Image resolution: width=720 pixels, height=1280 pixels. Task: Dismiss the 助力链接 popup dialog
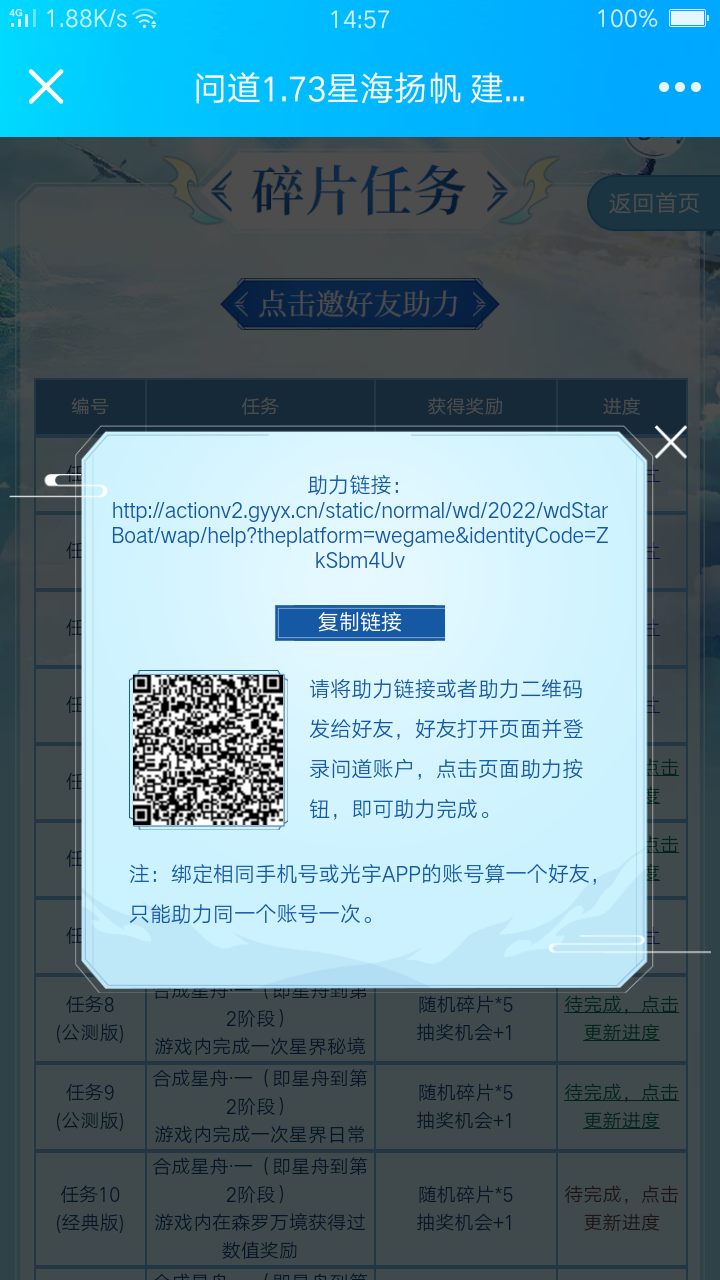pyautogui.click(x=671, y=442)
